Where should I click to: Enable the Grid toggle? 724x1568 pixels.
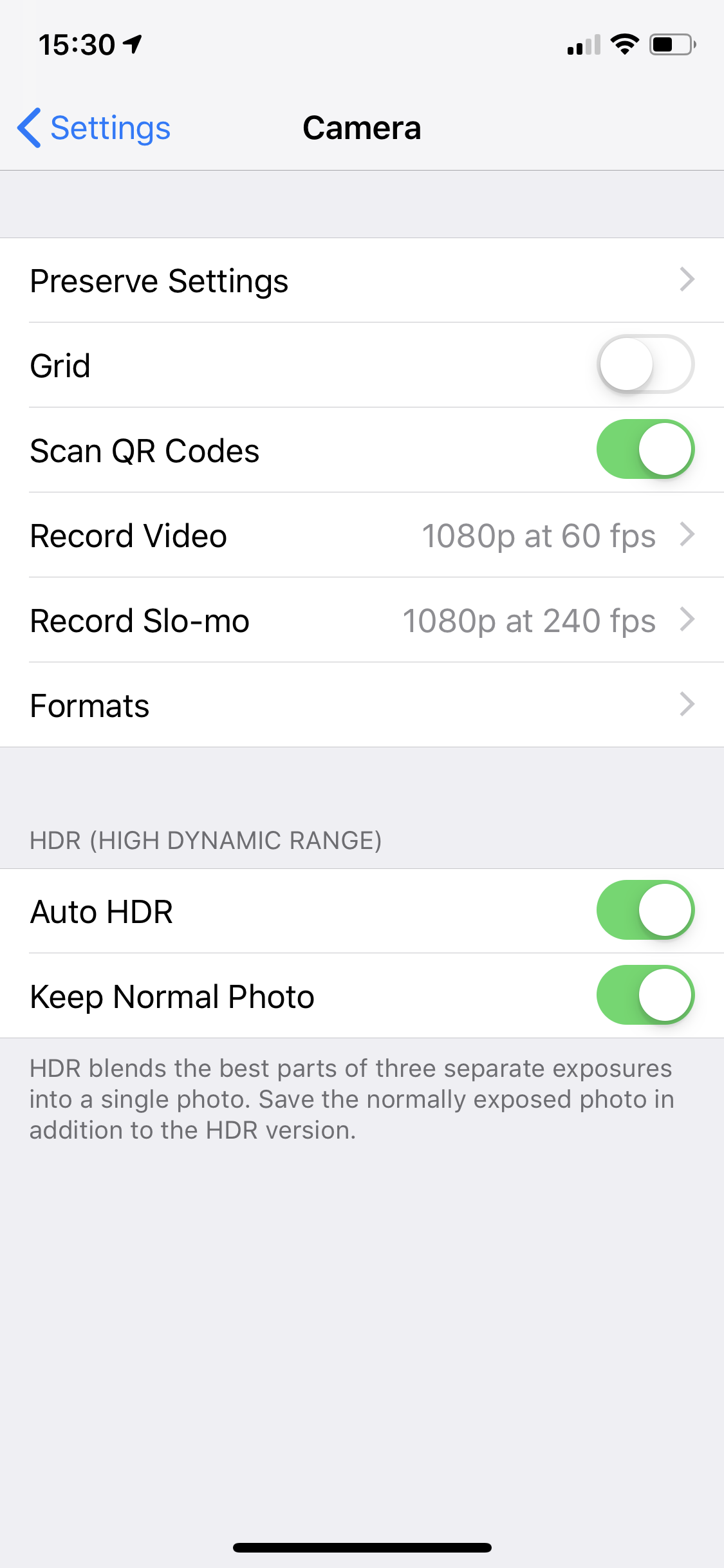645,364
